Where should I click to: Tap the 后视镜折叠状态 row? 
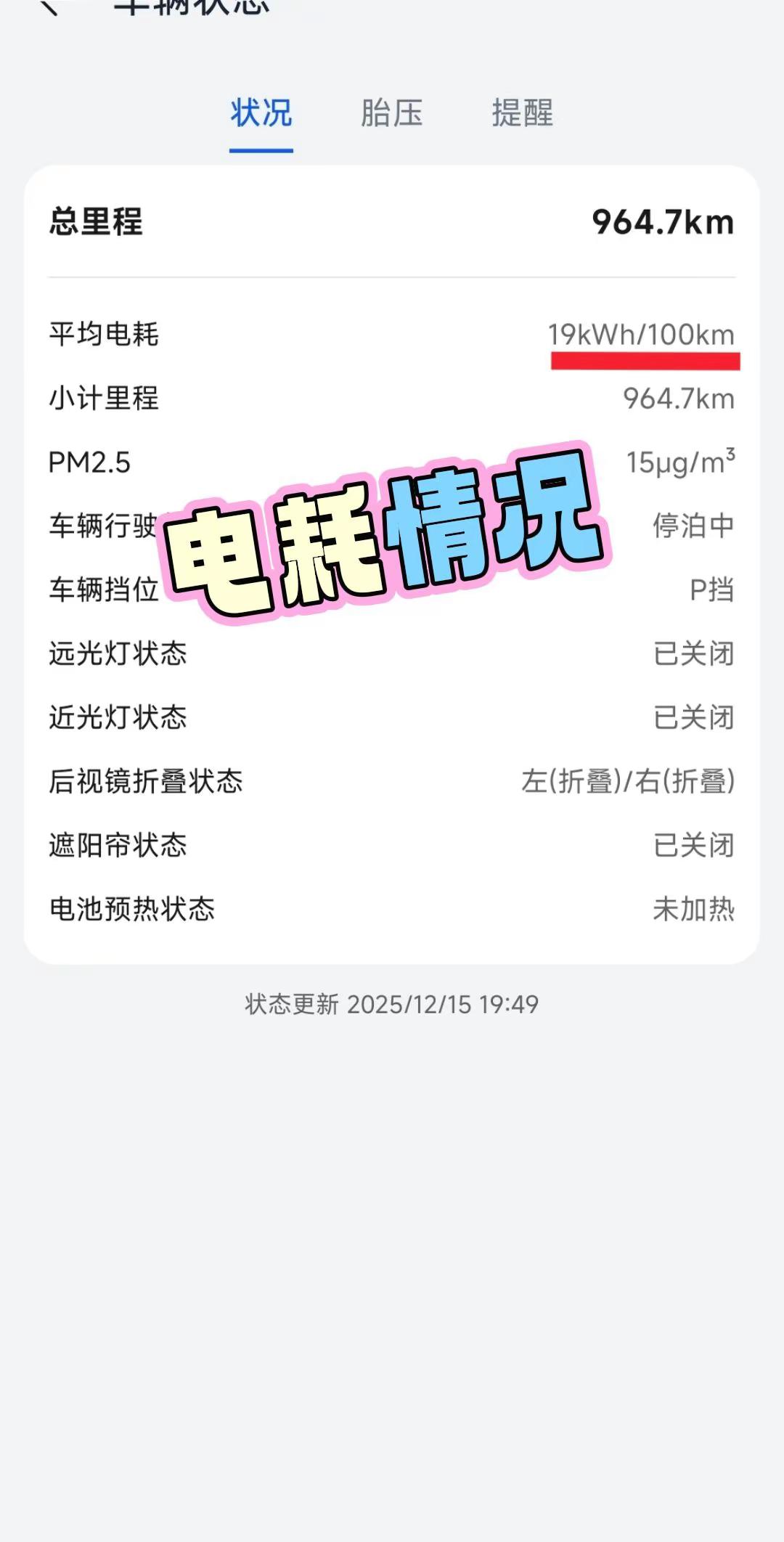pos(392,782)
